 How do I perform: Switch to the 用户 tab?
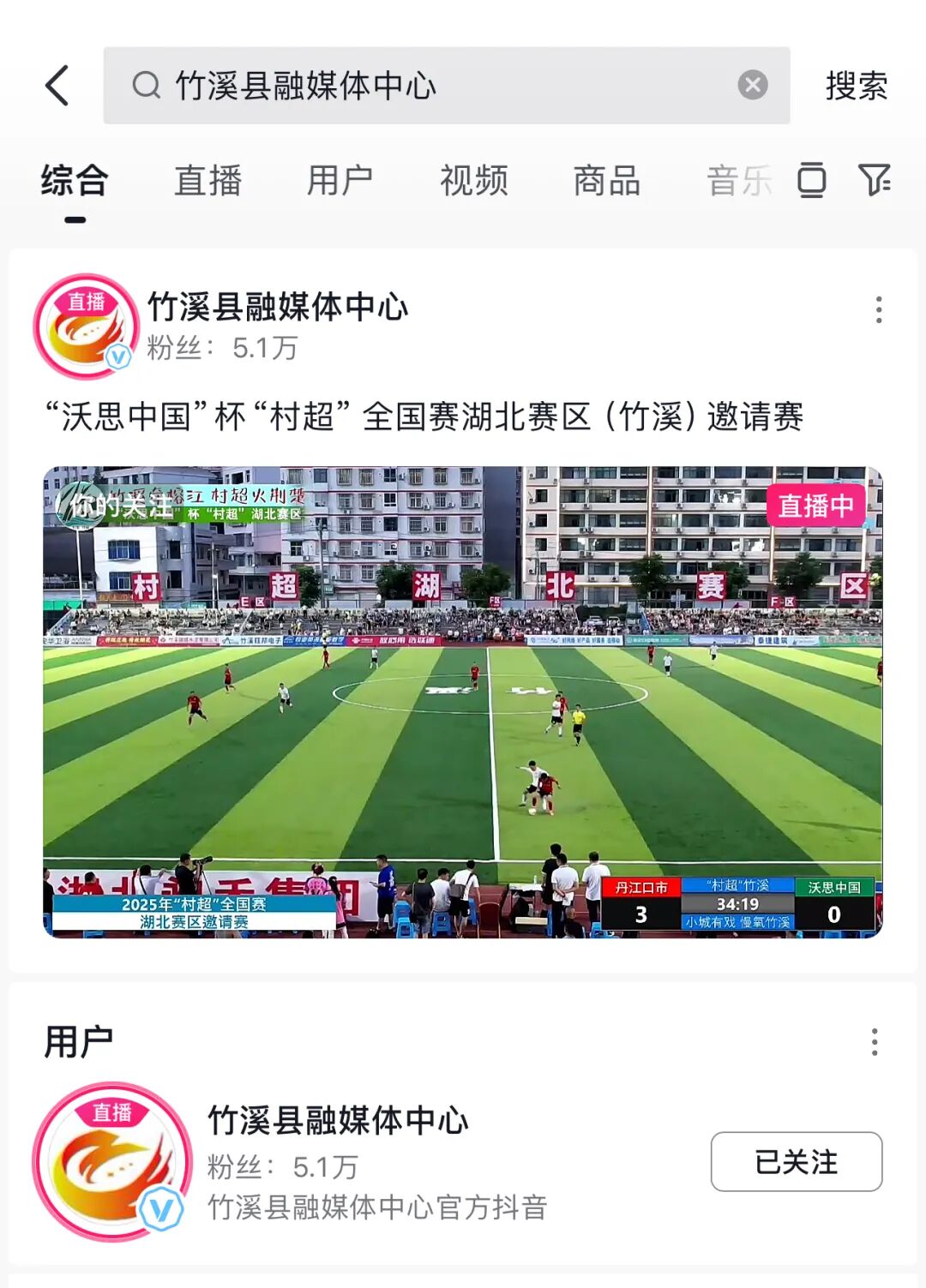point(340,181)
